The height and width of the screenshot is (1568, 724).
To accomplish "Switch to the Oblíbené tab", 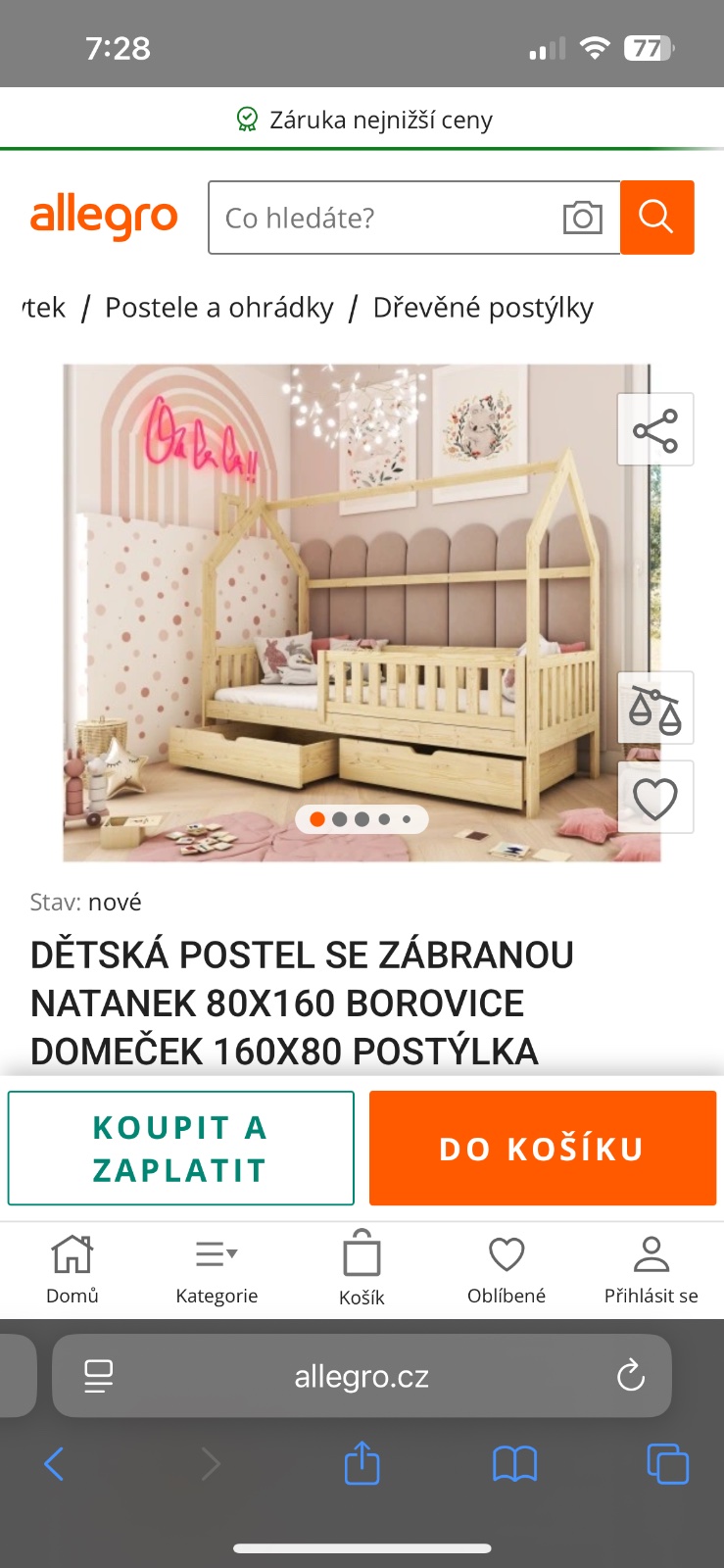I will tap(507, 1269).
